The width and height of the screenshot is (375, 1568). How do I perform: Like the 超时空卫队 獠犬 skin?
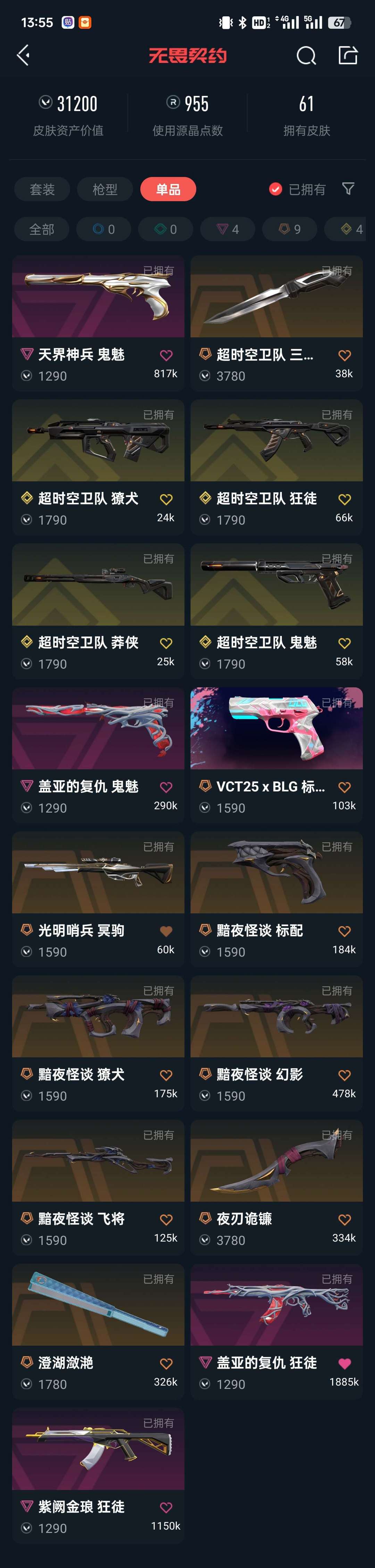point(166,499)
